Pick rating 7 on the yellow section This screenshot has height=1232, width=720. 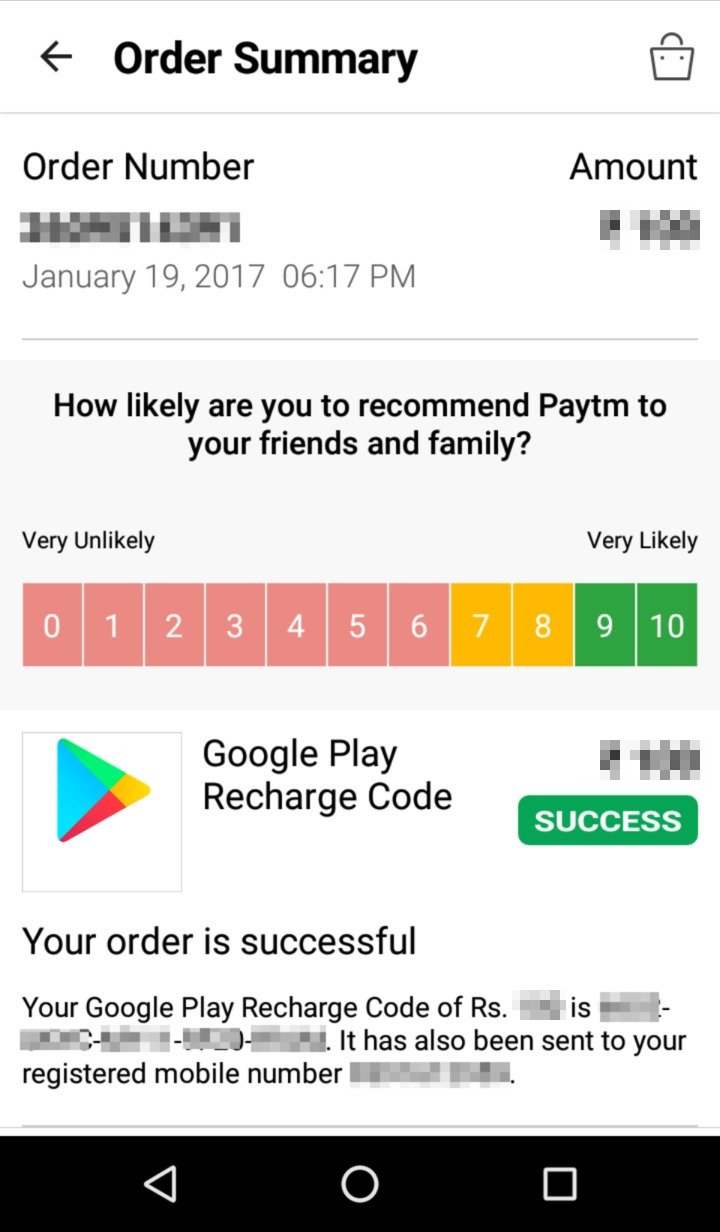pos(481,625)
